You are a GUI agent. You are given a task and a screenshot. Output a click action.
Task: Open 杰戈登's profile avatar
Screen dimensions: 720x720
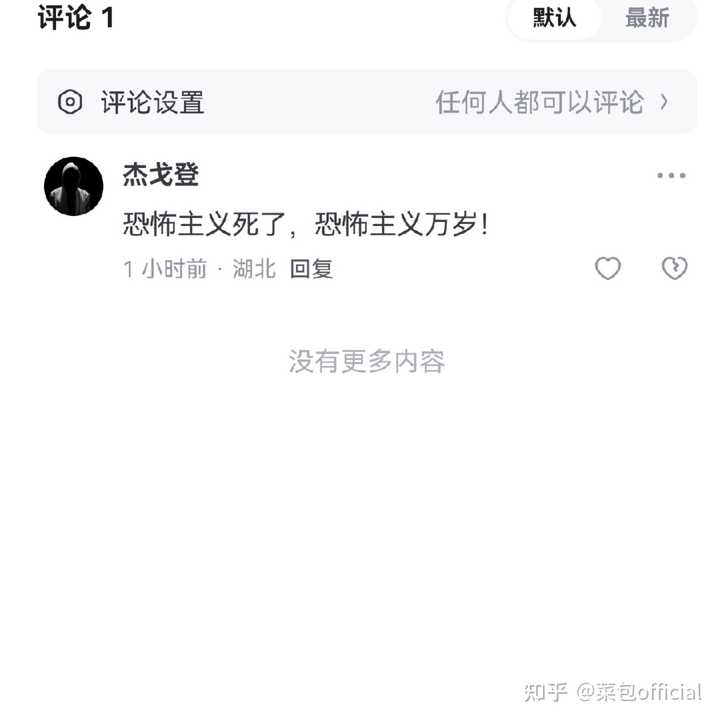74,186
